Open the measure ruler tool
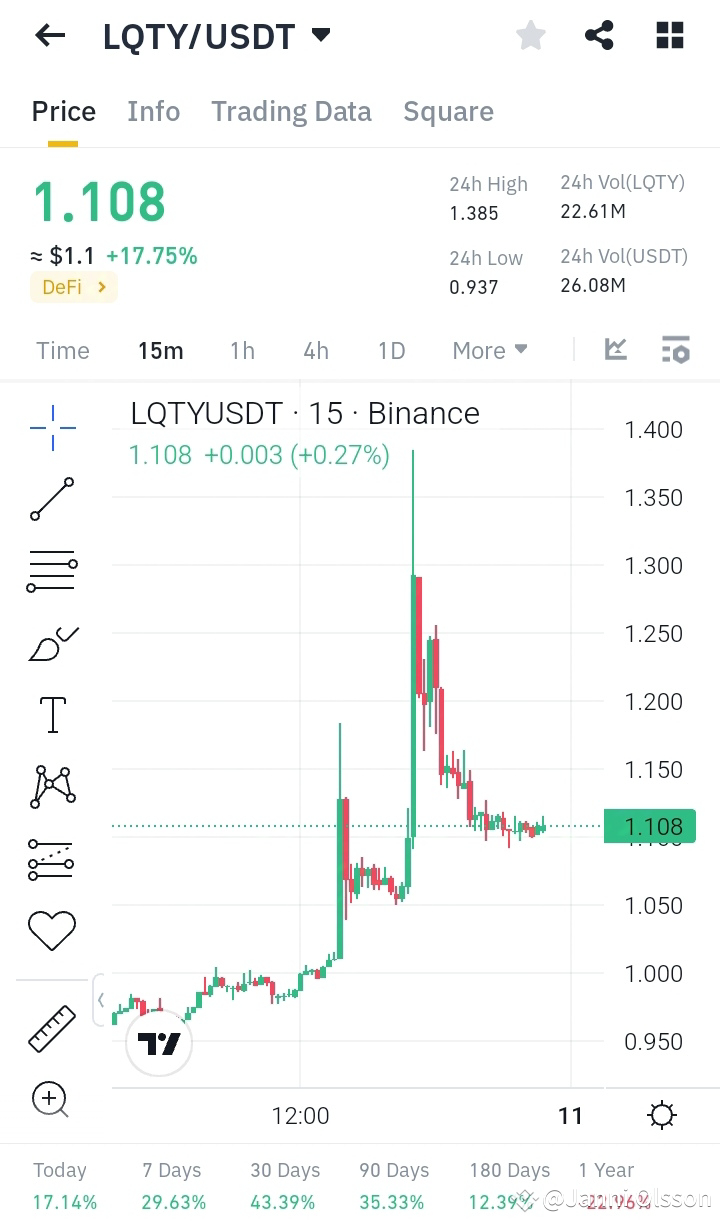The image size is (720, 1221). (x=51, y=1026)
